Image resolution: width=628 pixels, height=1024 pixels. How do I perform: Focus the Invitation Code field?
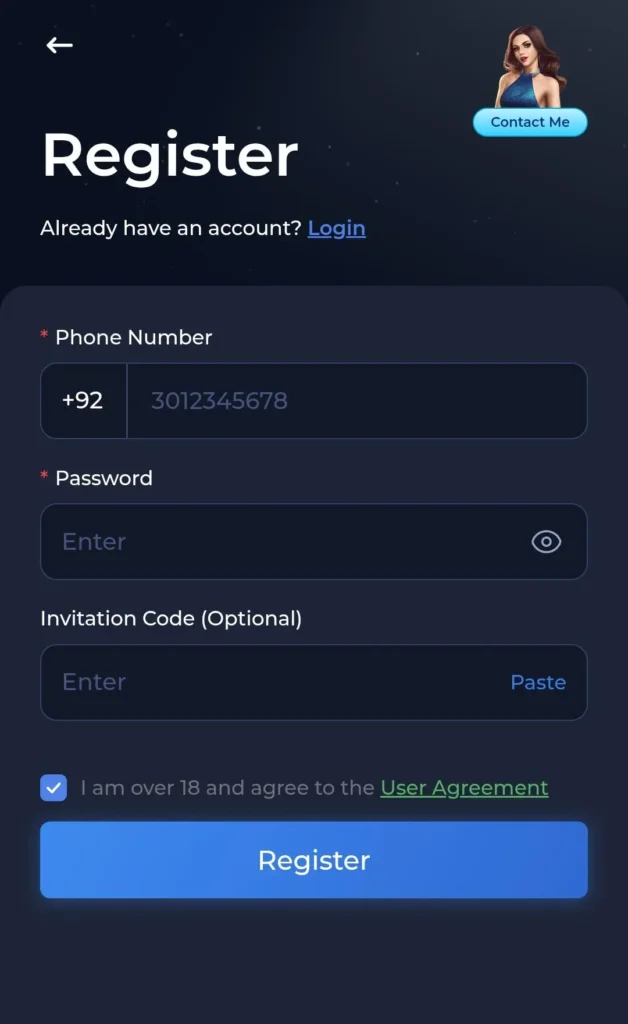pyautogui.click(x=274, y=682)
